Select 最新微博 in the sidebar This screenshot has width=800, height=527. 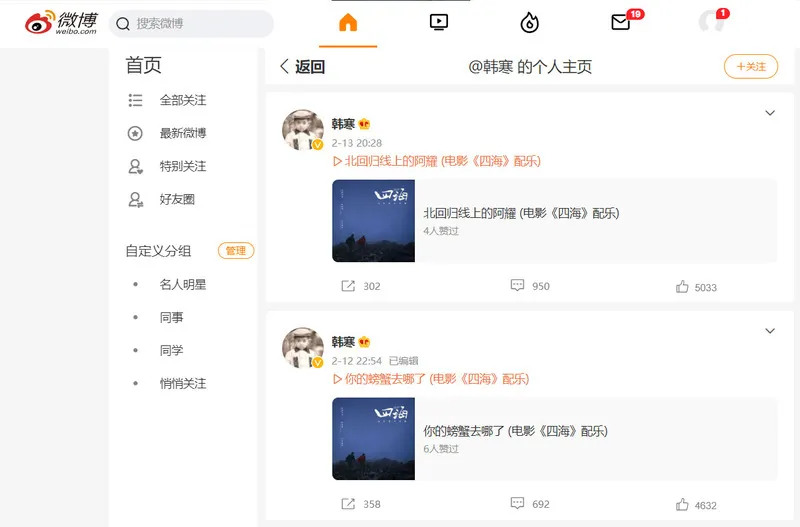pyautogui.click(x=182, y=133)
